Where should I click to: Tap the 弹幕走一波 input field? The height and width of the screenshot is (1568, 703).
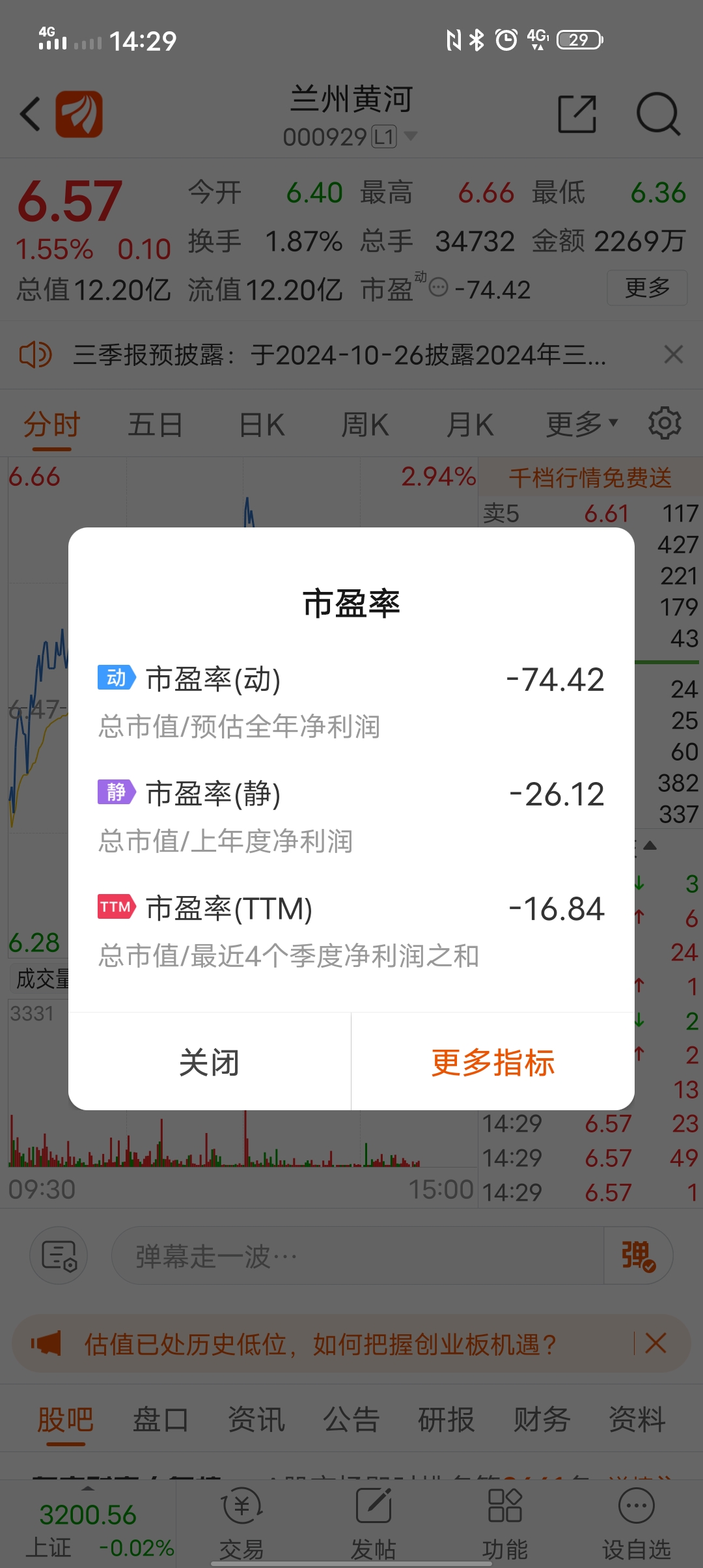click(x=358, y=1256)
